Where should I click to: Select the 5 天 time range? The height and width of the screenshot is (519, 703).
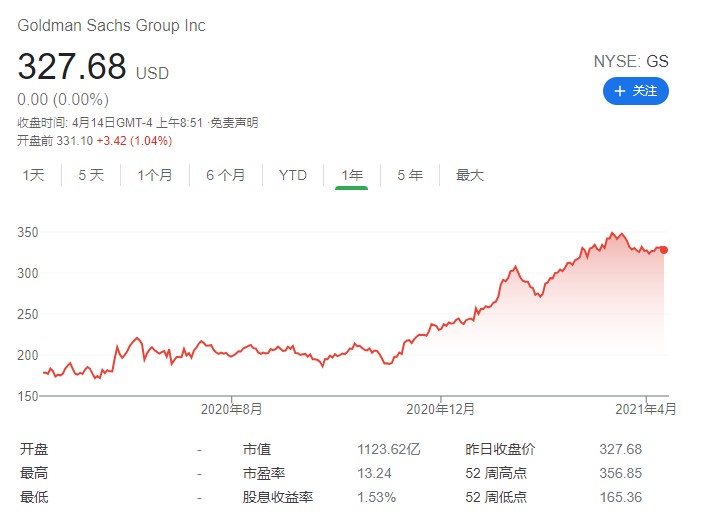tap(90, 175)
